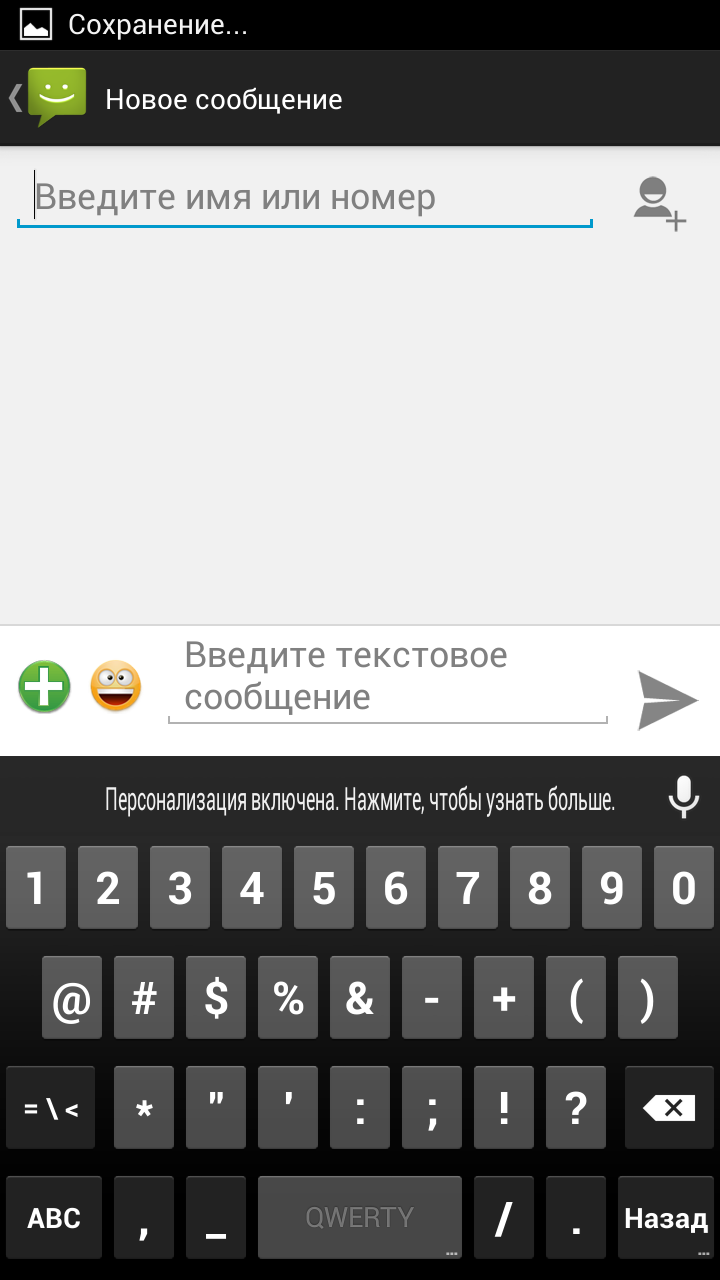Screen dimensions: 720x1280
Task: Open the emoji smiley picker
Action: [x=116, y=687]
